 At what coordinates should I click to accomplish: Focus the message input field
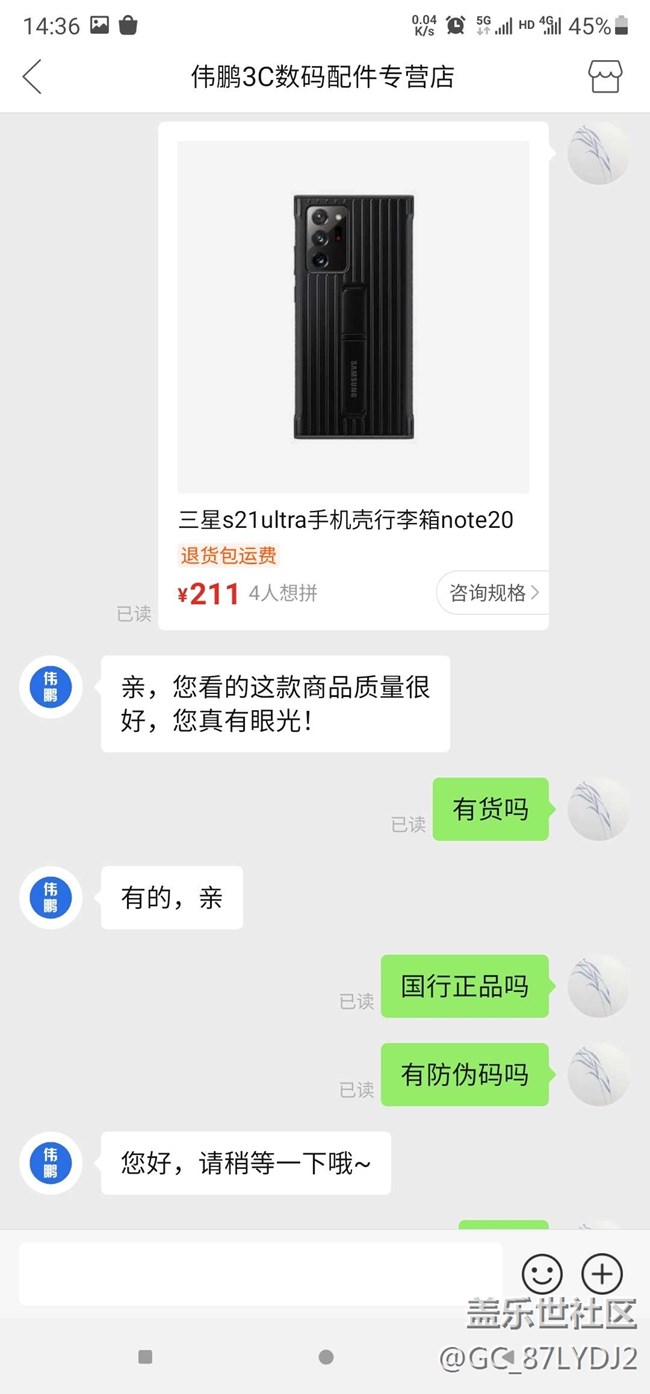coord(260,1273)
